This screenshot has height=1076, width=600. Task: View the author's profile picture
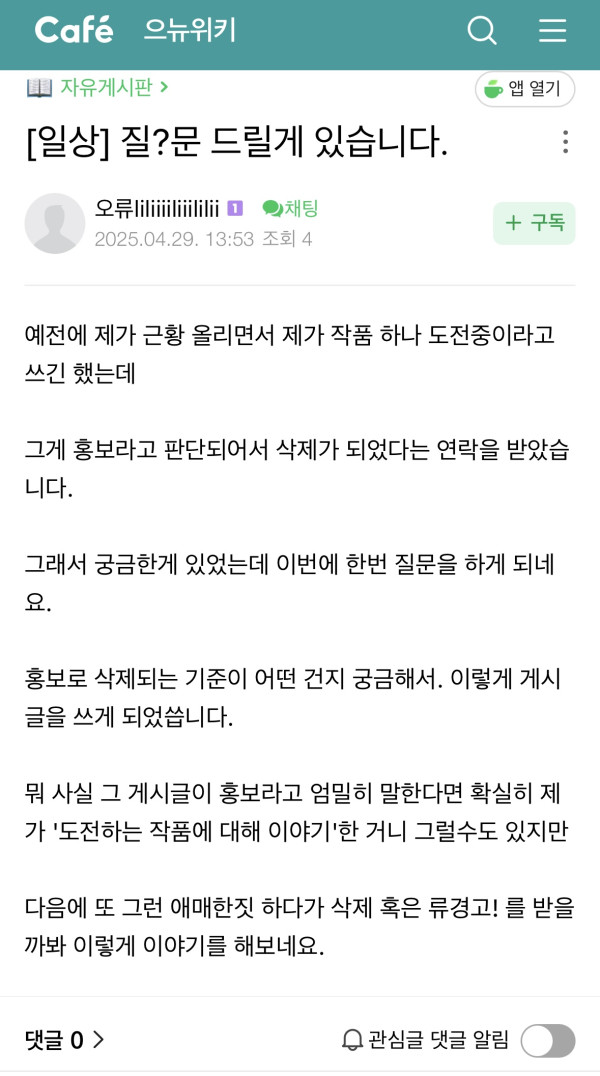pos(54,223)
